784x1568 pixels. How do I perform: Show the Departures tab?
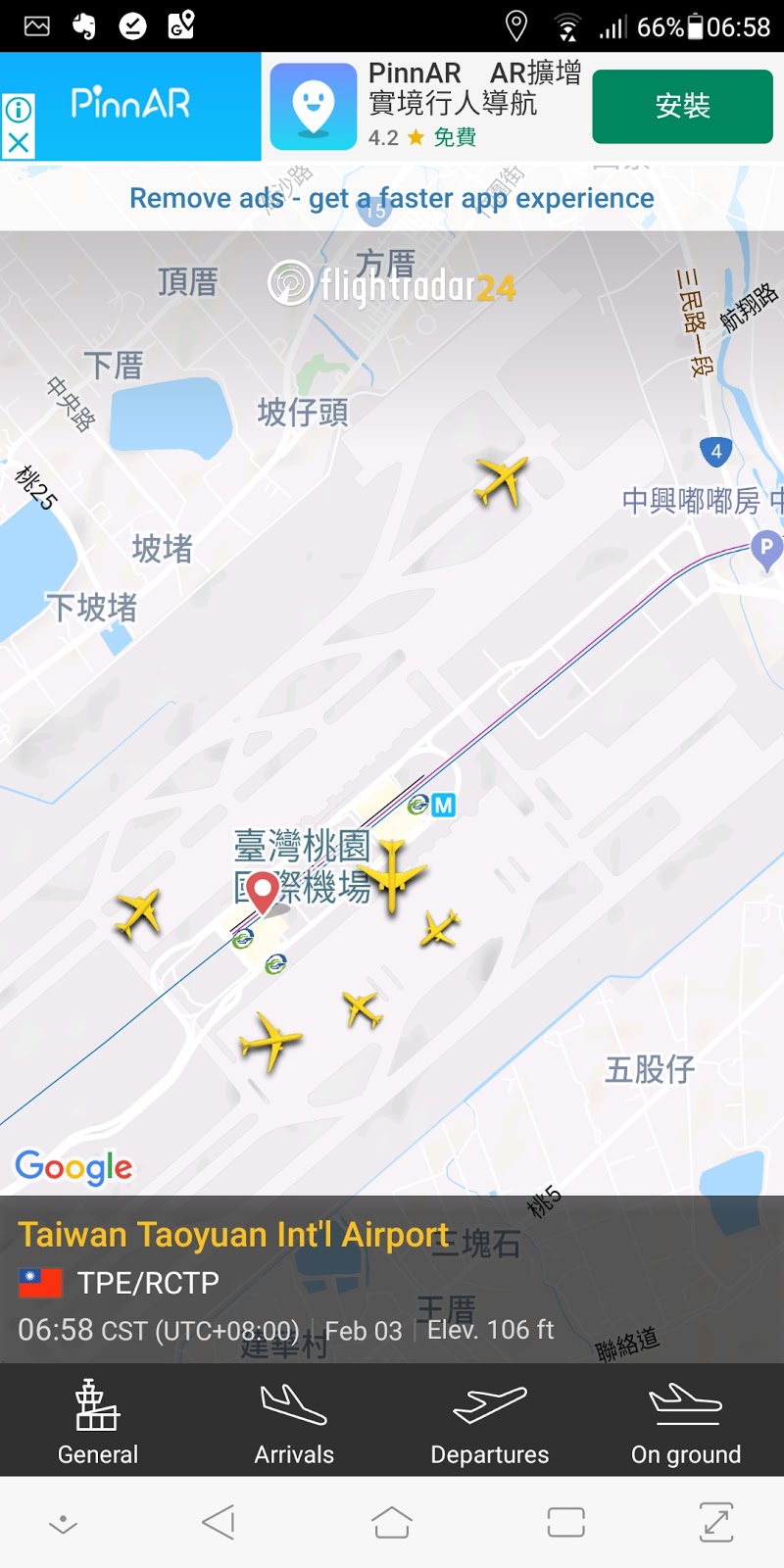490,1421
